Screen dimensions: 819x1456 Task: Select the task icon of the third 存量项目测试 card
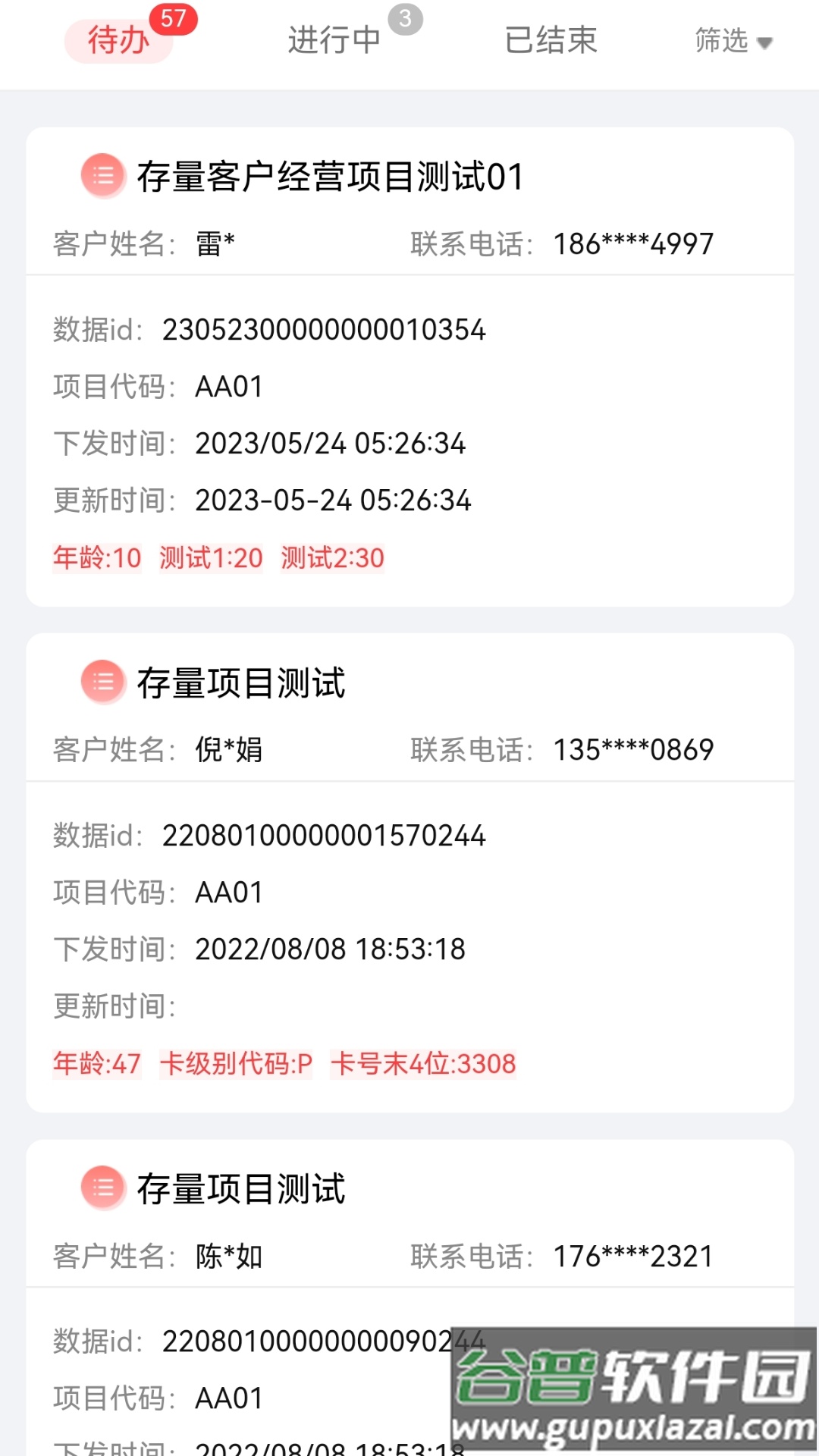[102, 1188]
